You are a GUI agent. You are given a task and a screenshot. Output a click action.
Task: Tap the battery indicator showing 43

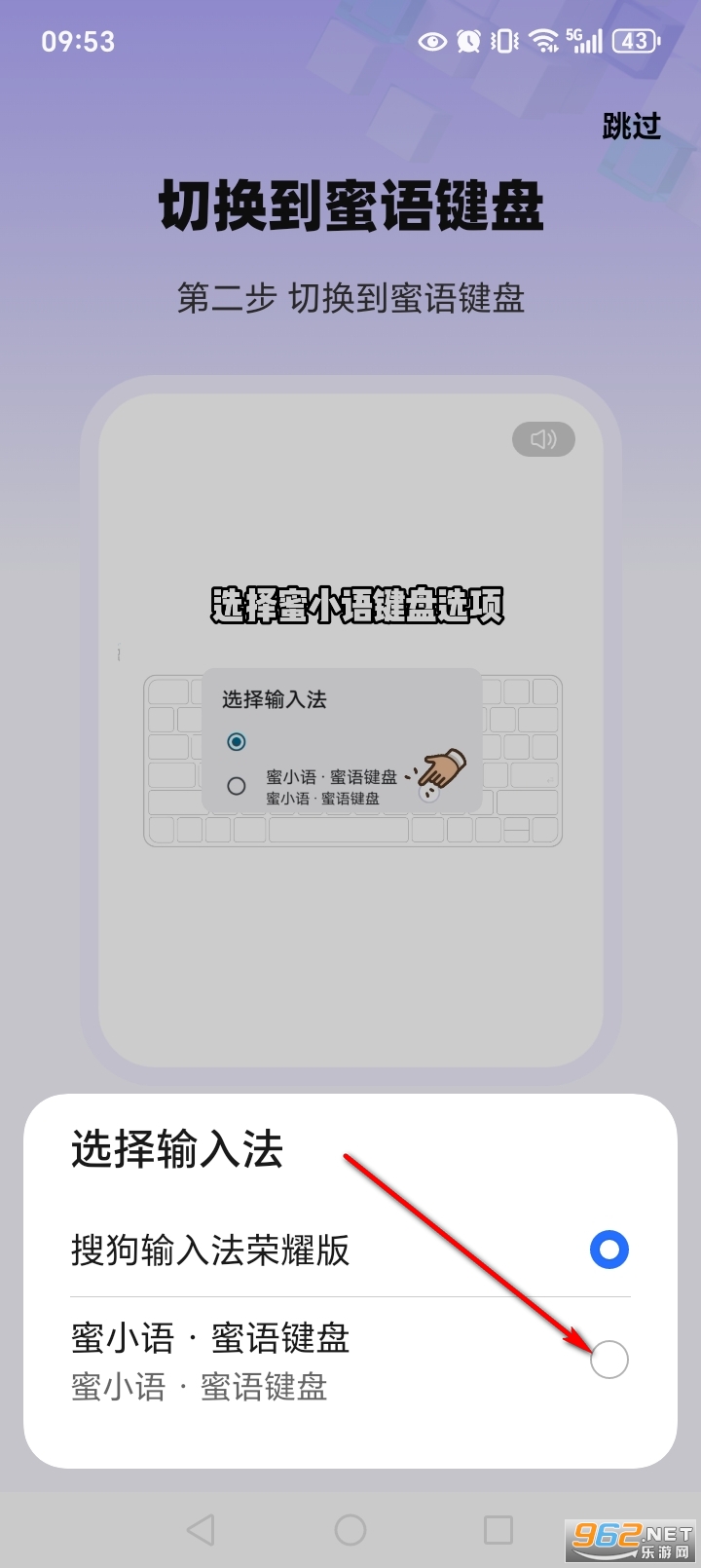(x=635, y=42)
